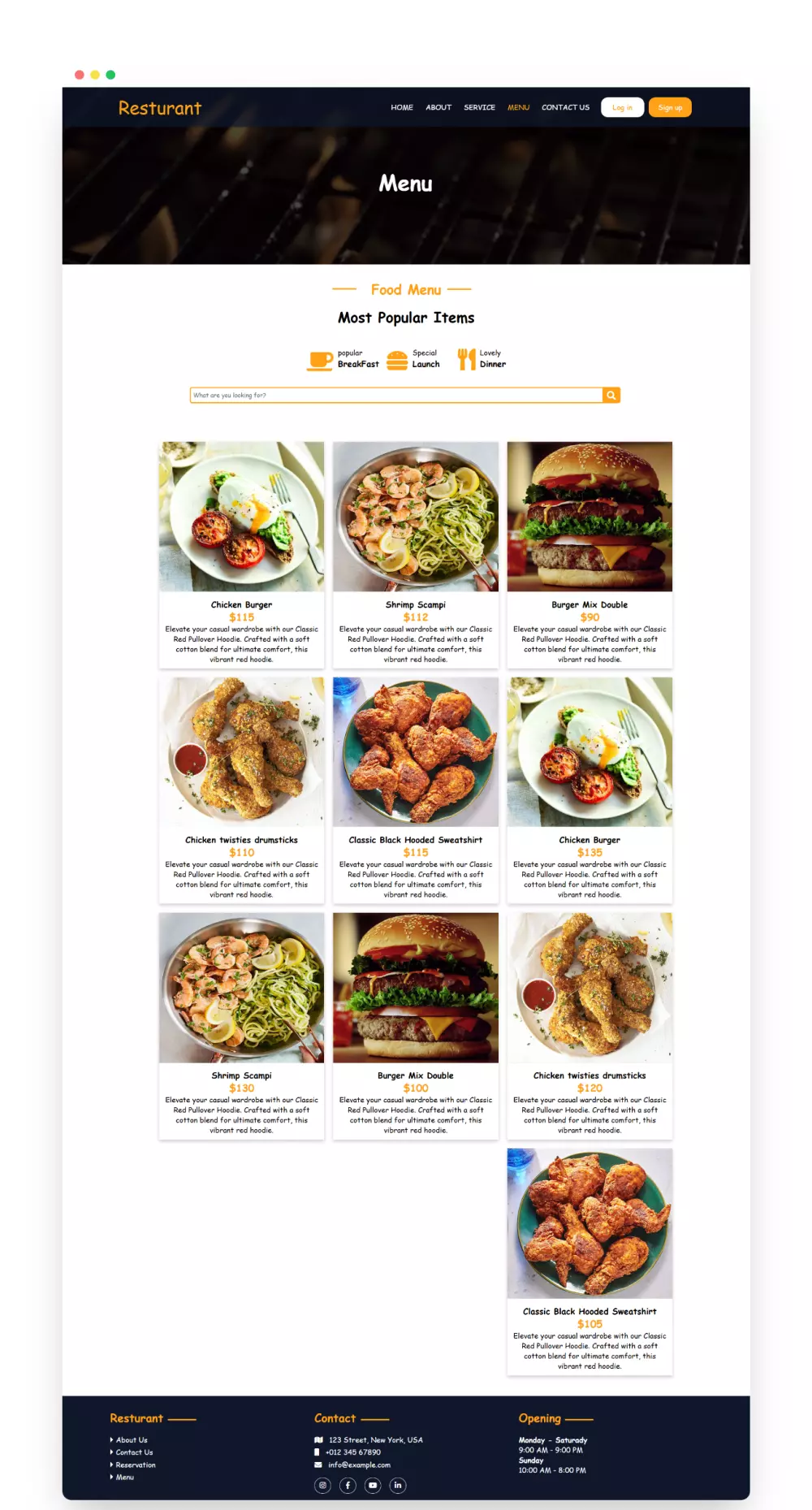
Task: Open the footer's About Us link
Action: pyautogui.click(x=132, y=1440)
